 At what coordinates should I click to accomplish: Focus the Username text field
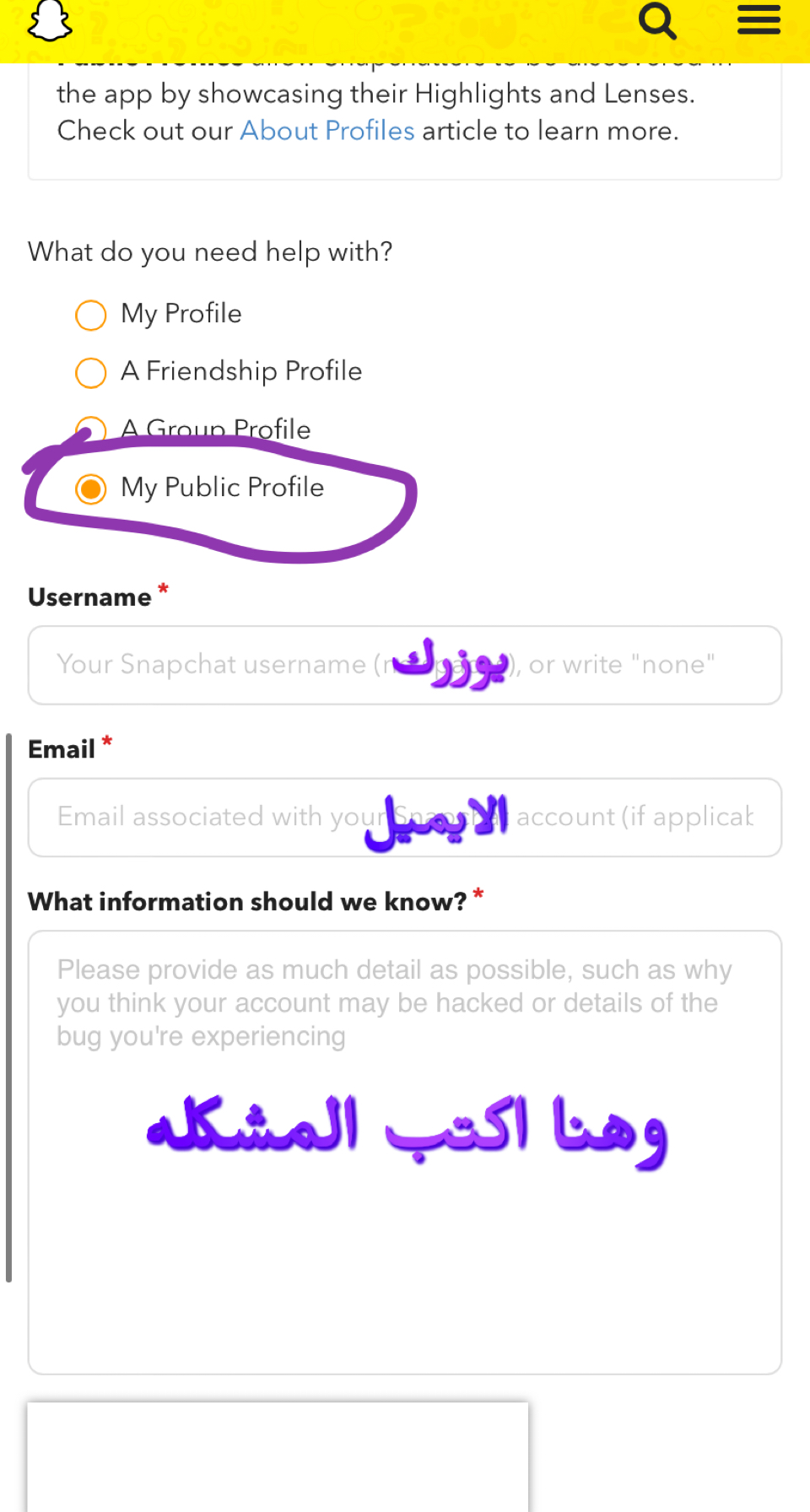pyautogui.click(x=405, y=665)
